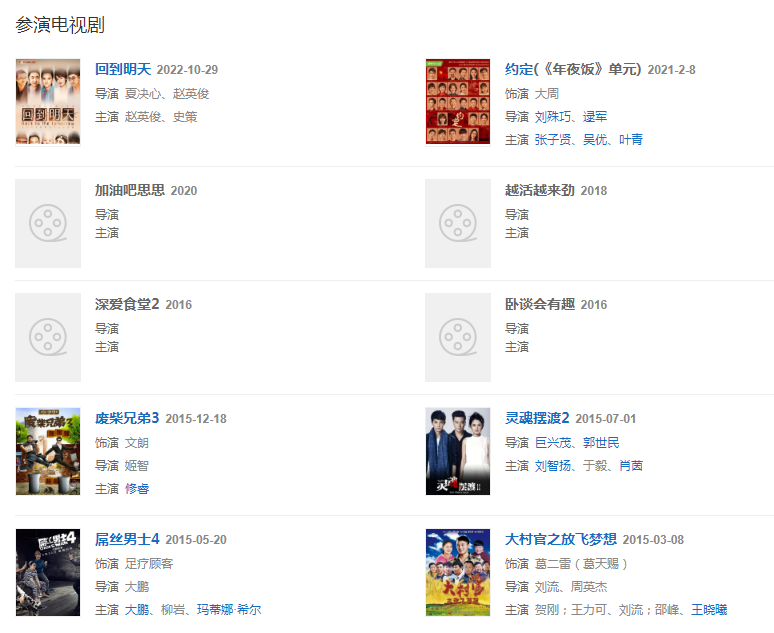
Task: Tap the 大村官之放飞梦想 poster thumbnail
Action: (457, 572)
